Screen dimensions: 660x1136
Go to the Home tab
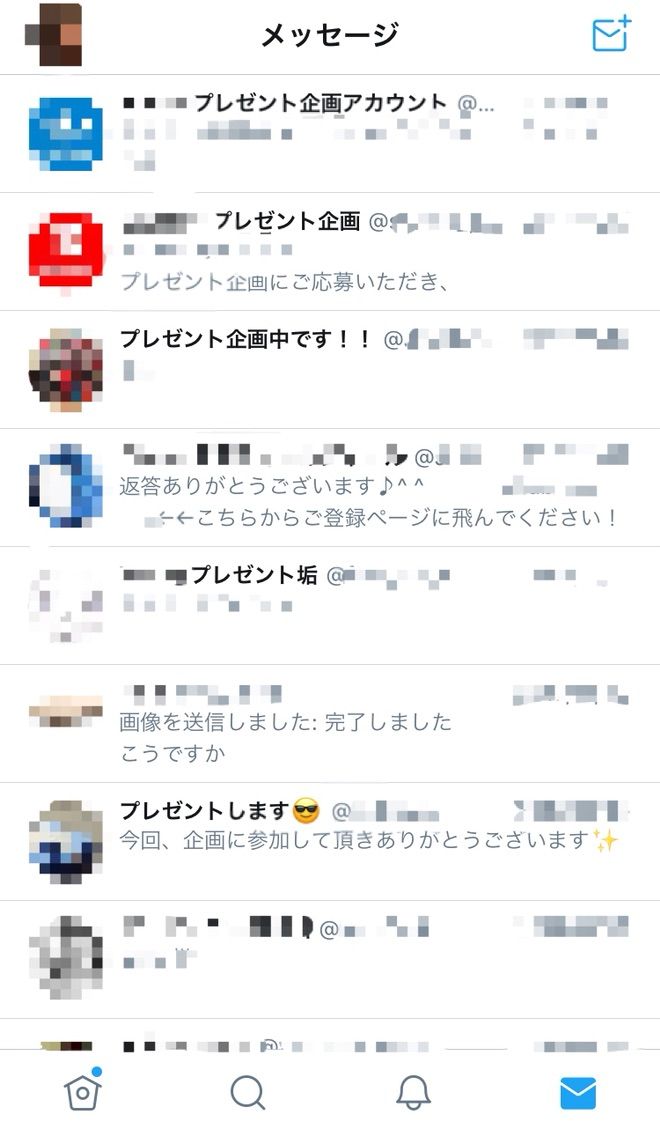click(83, 1090)
